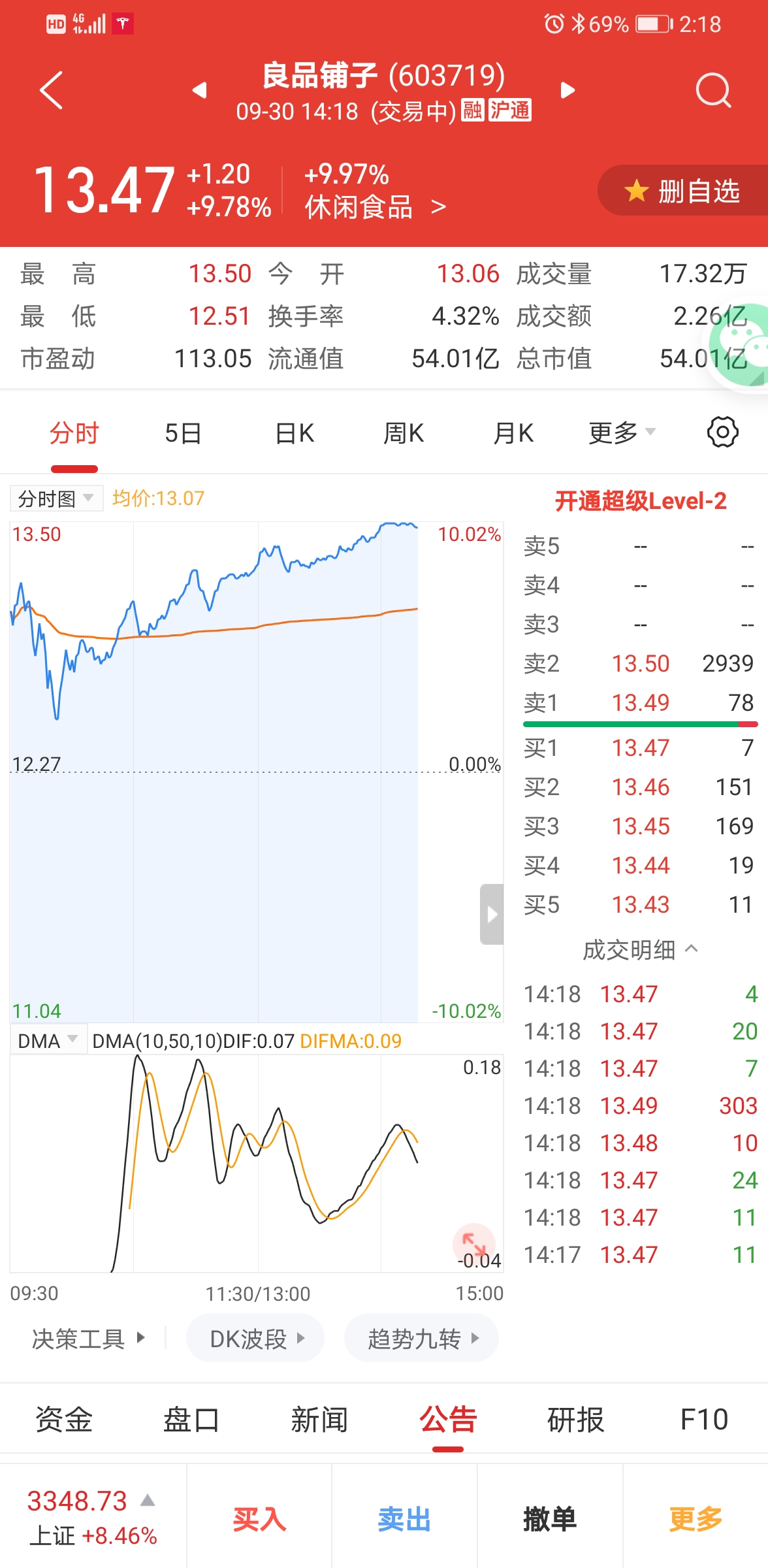
Task: Open the DK波段 tool chip
Action: tap(255, 1339)
